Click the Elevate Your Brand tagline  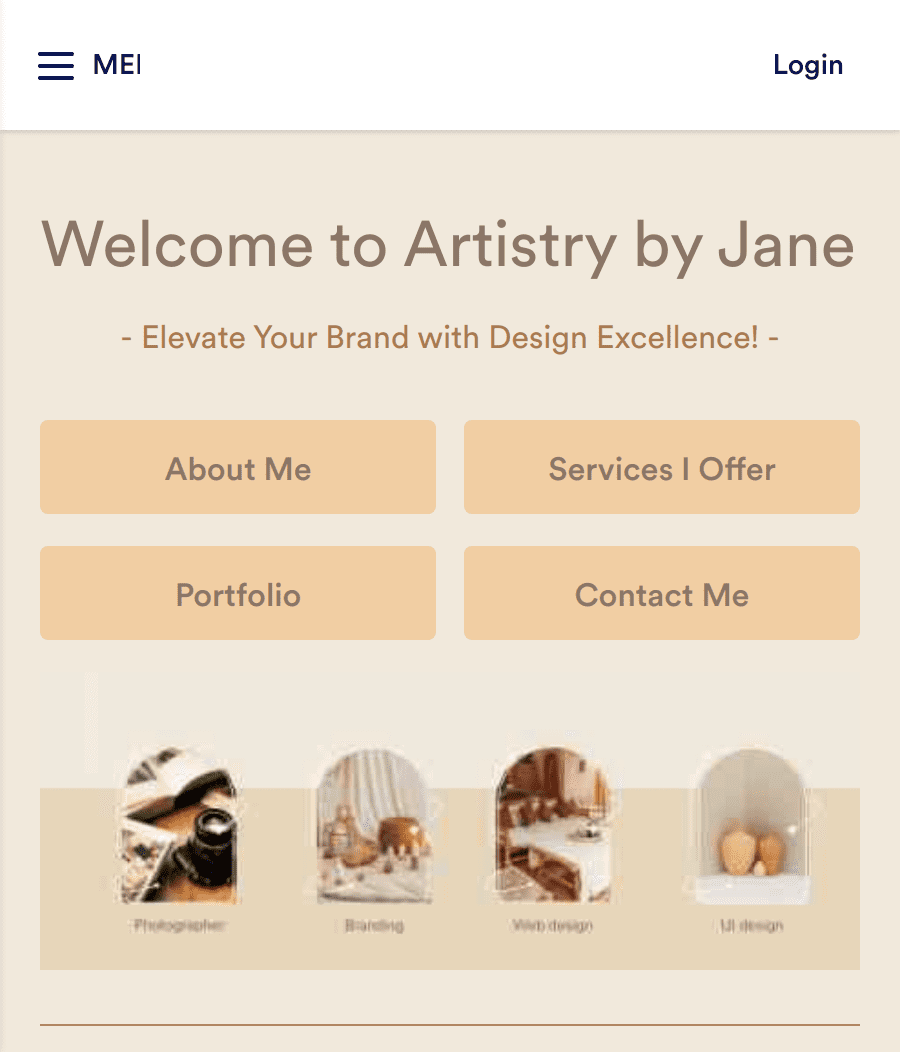click(449, 338)
